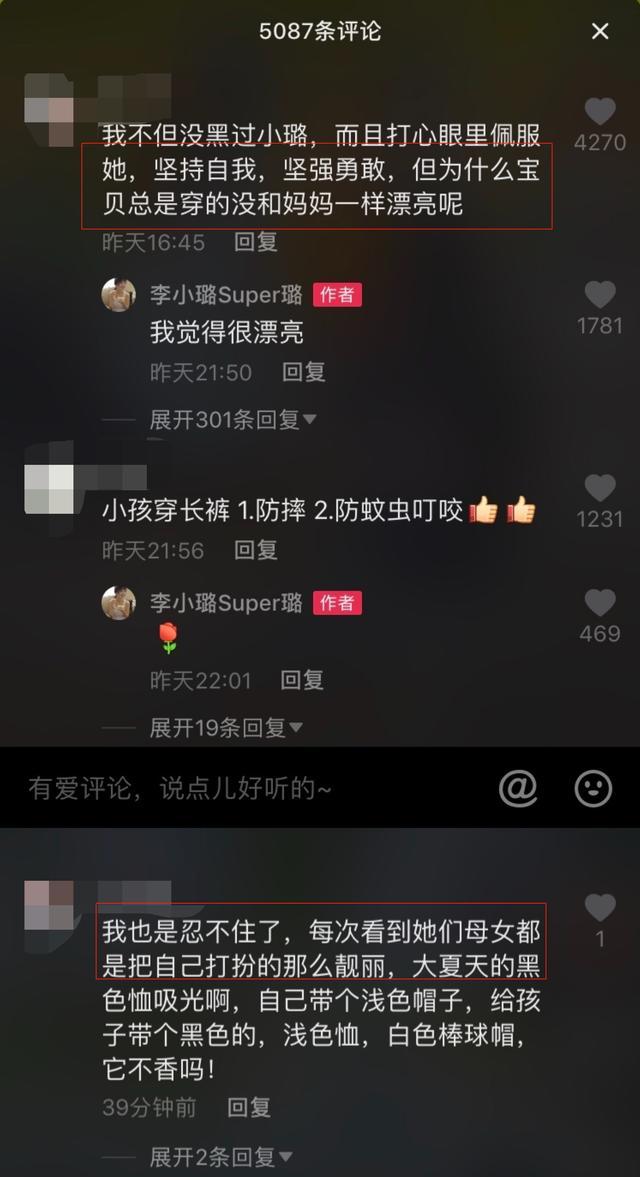This screenshot has width=640, height=1177.
Task: Like the author's rose emoji reply
Action: click(600, 603)
